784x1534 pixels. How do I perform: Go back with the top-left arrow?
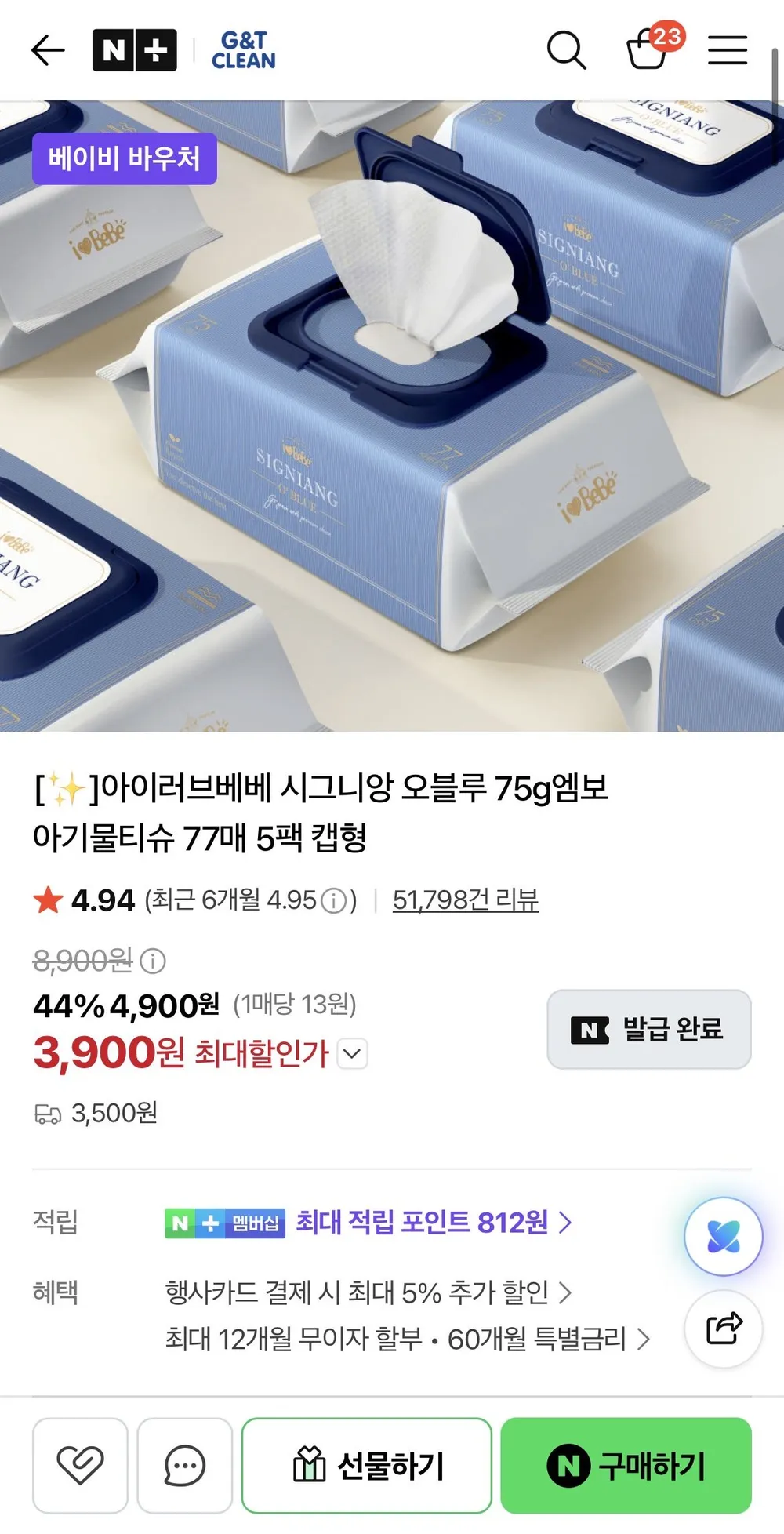[48, 51]
